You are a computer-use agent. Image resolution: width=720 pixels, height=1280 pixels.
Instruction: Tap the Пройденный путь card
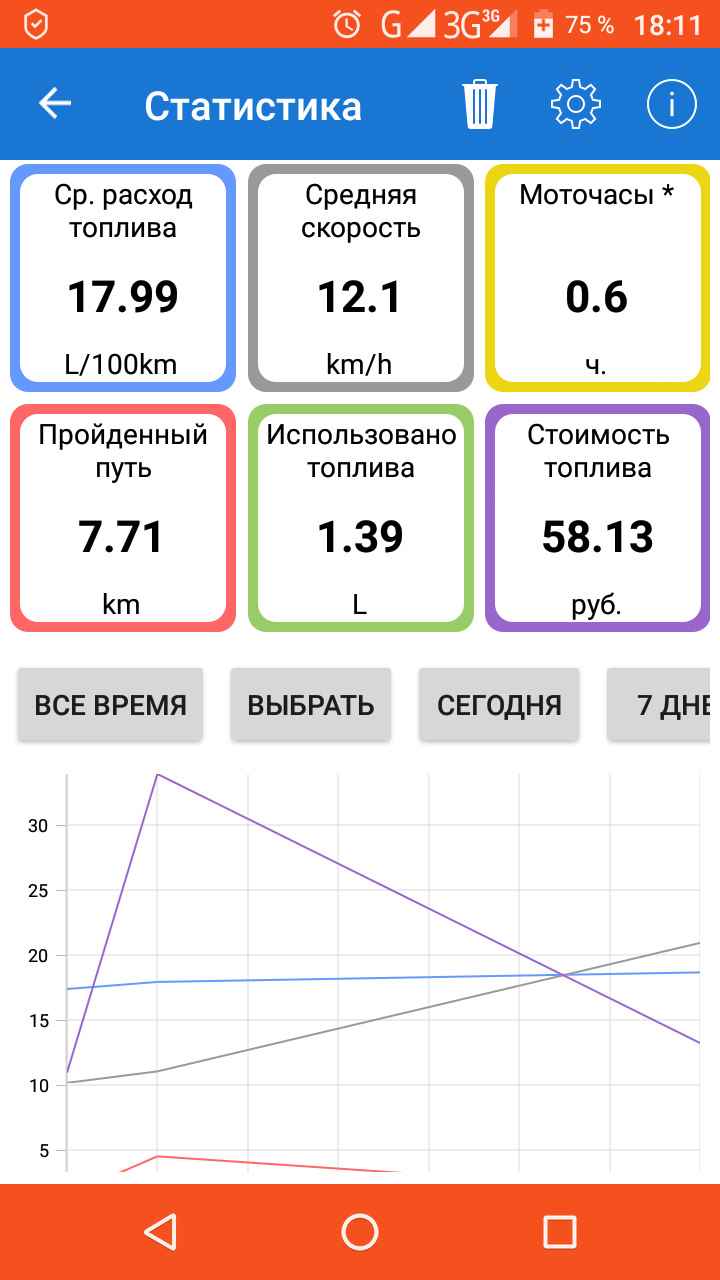(x=122, y=516)
